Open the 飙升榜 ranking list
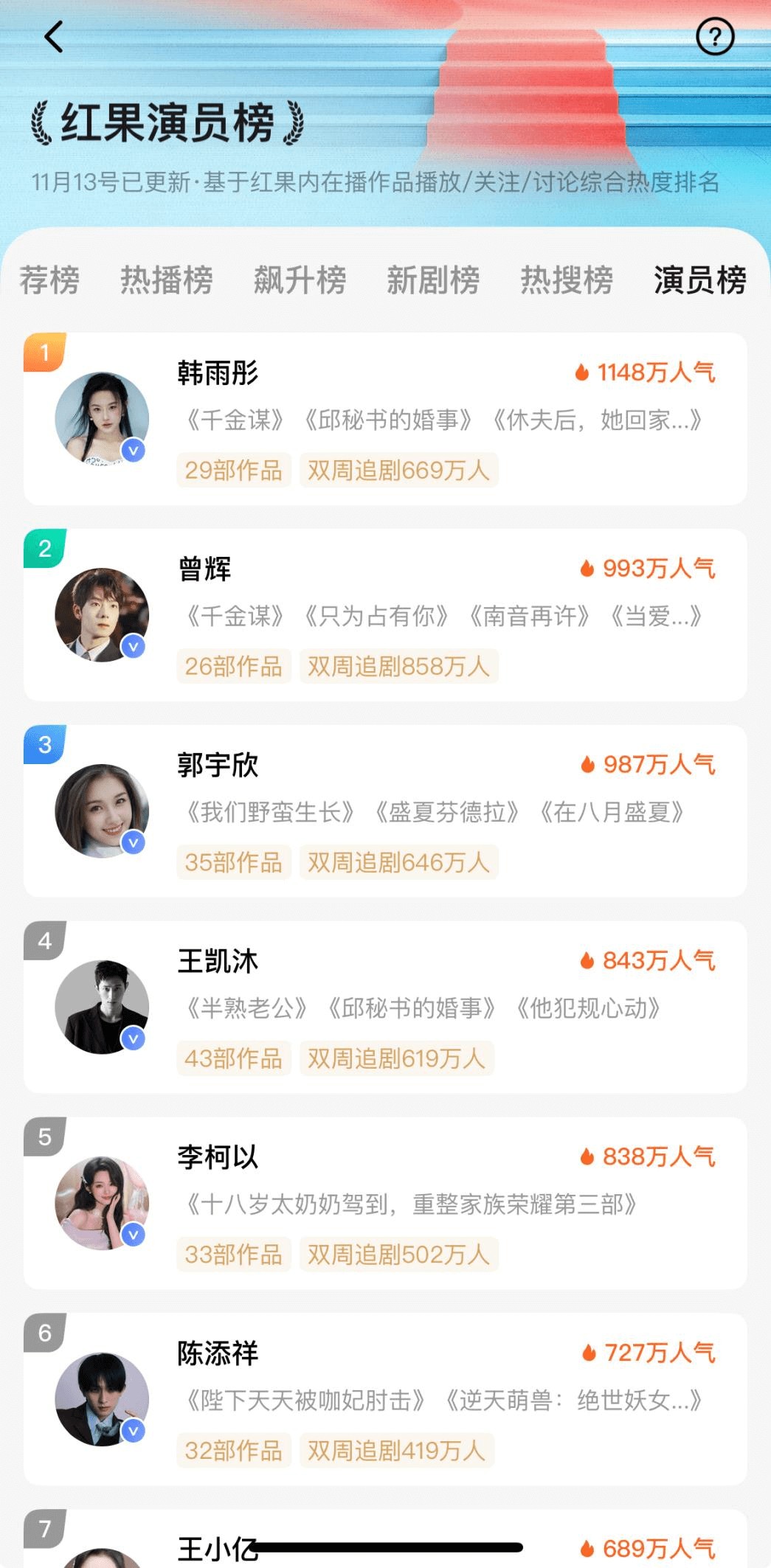The image size is (771, 1568). coord(300,280)
